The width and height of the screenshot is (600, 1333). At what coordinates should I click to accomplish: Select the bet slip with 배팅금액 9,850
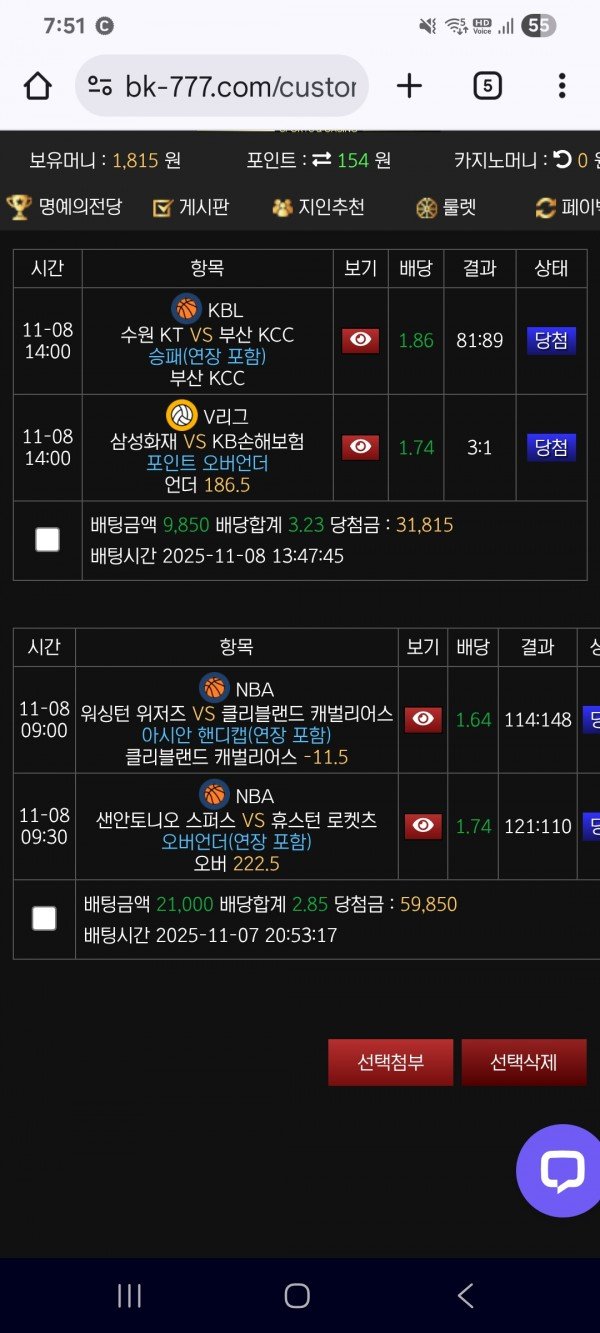(47, 540)
